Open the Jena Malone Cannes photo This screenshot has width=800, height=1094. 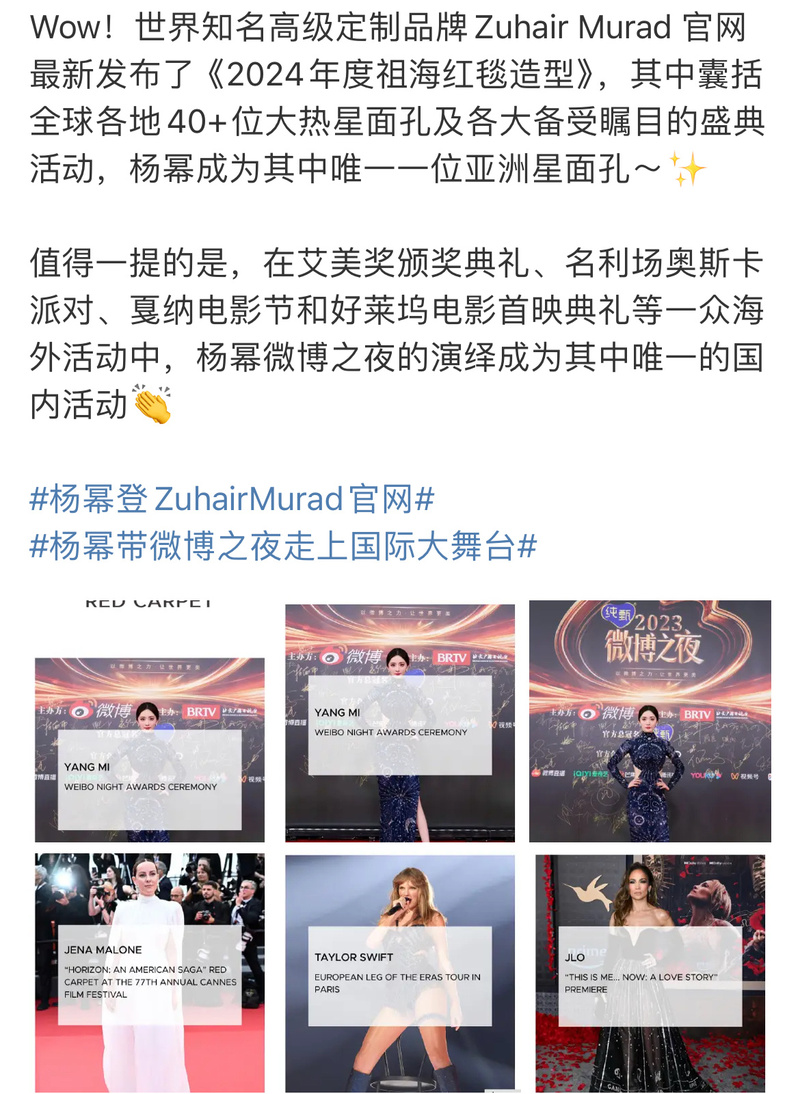150,973
